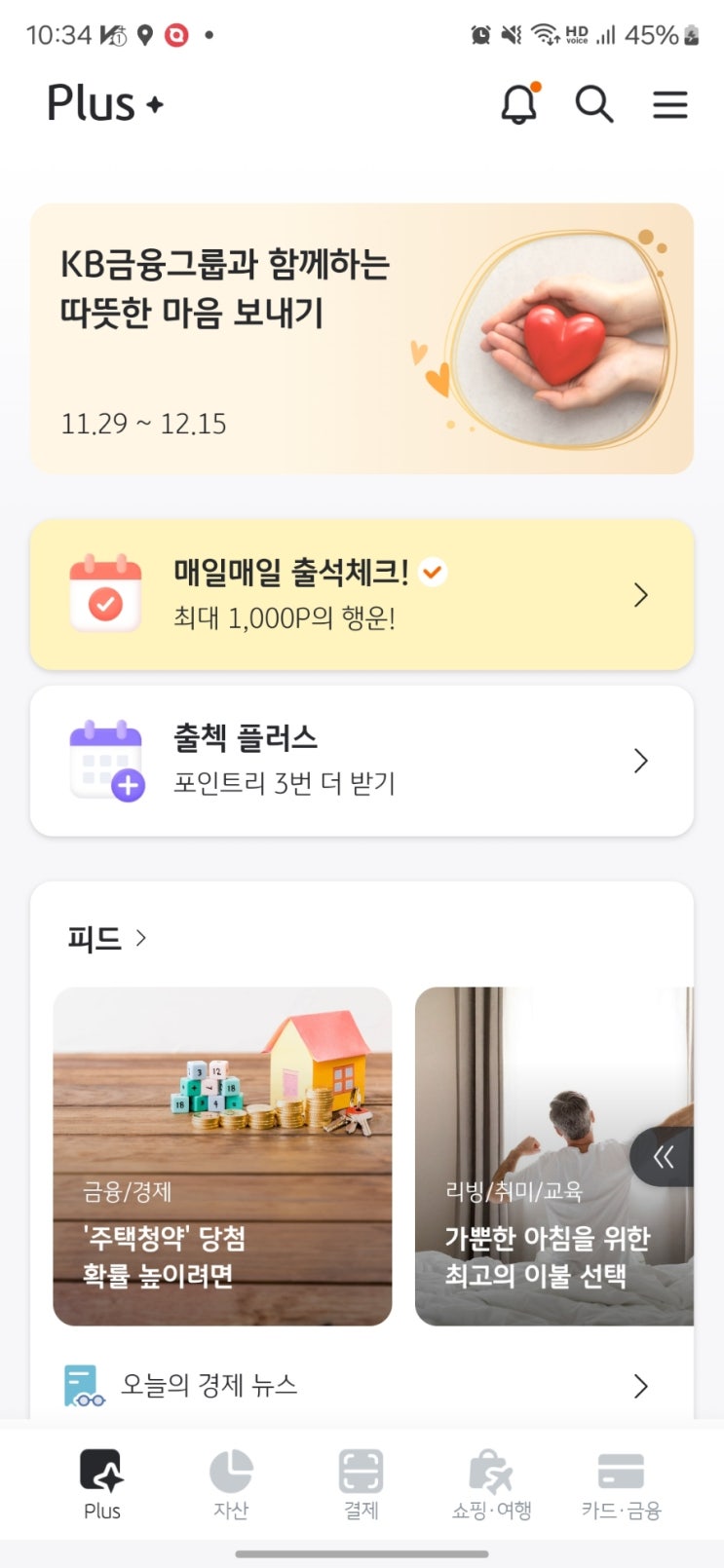This screenshot has width=724, height=1568.
Task: Open the hamburger menu
Action: coord(670,103)
